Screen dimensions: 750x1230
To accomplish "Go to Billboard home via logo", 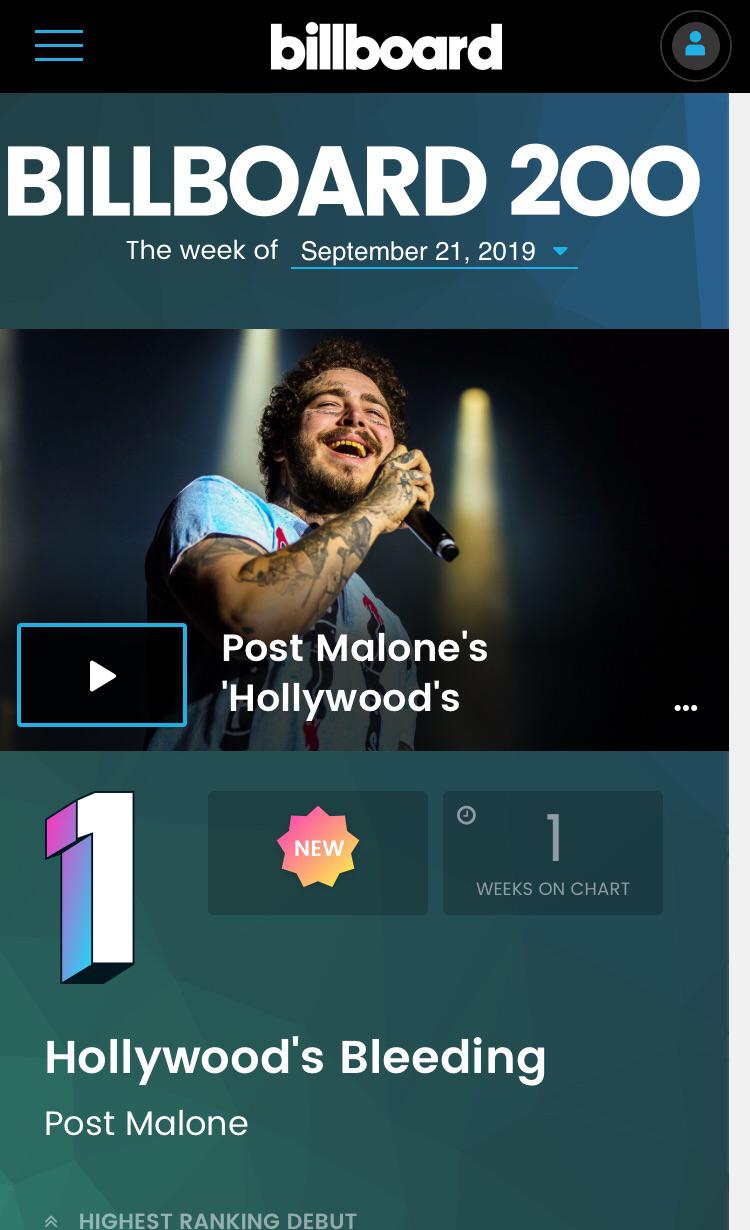I will click(386, 47).
